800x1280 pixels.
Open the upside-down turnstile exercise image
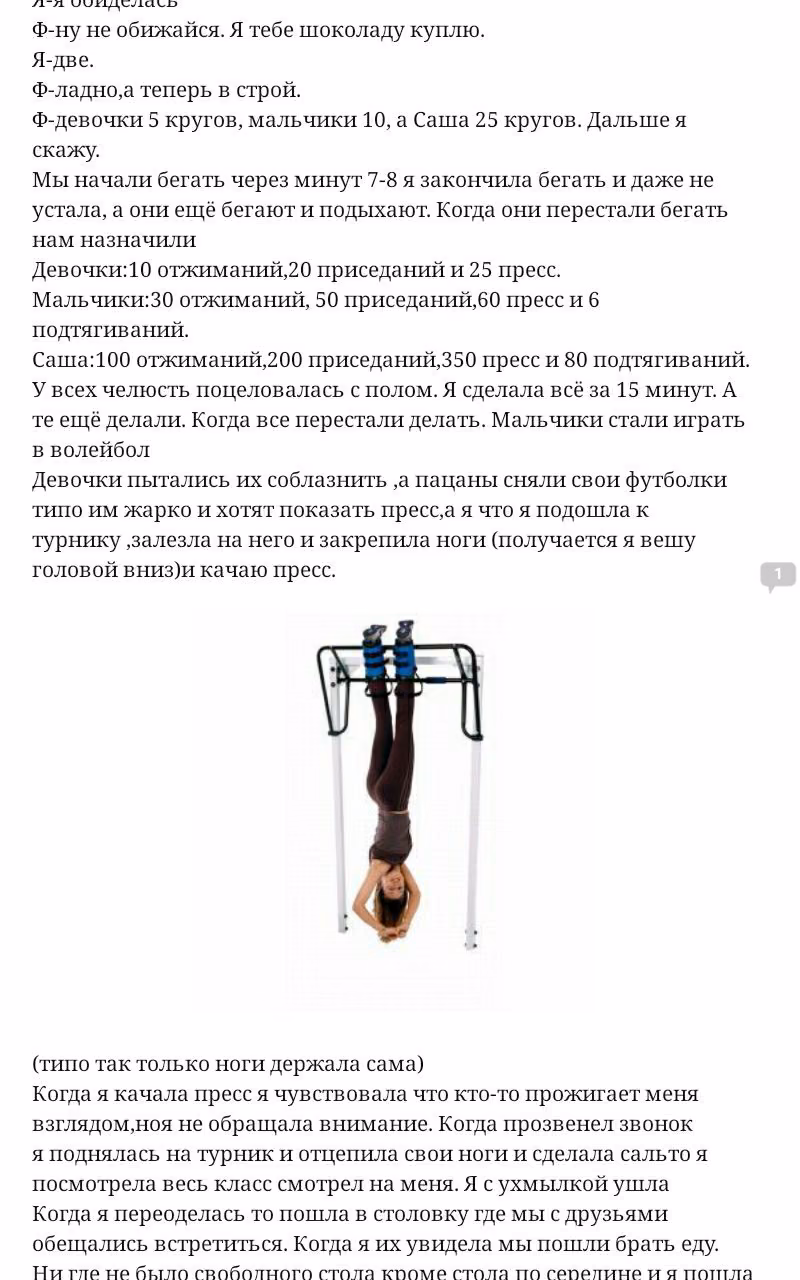(399, 811)
